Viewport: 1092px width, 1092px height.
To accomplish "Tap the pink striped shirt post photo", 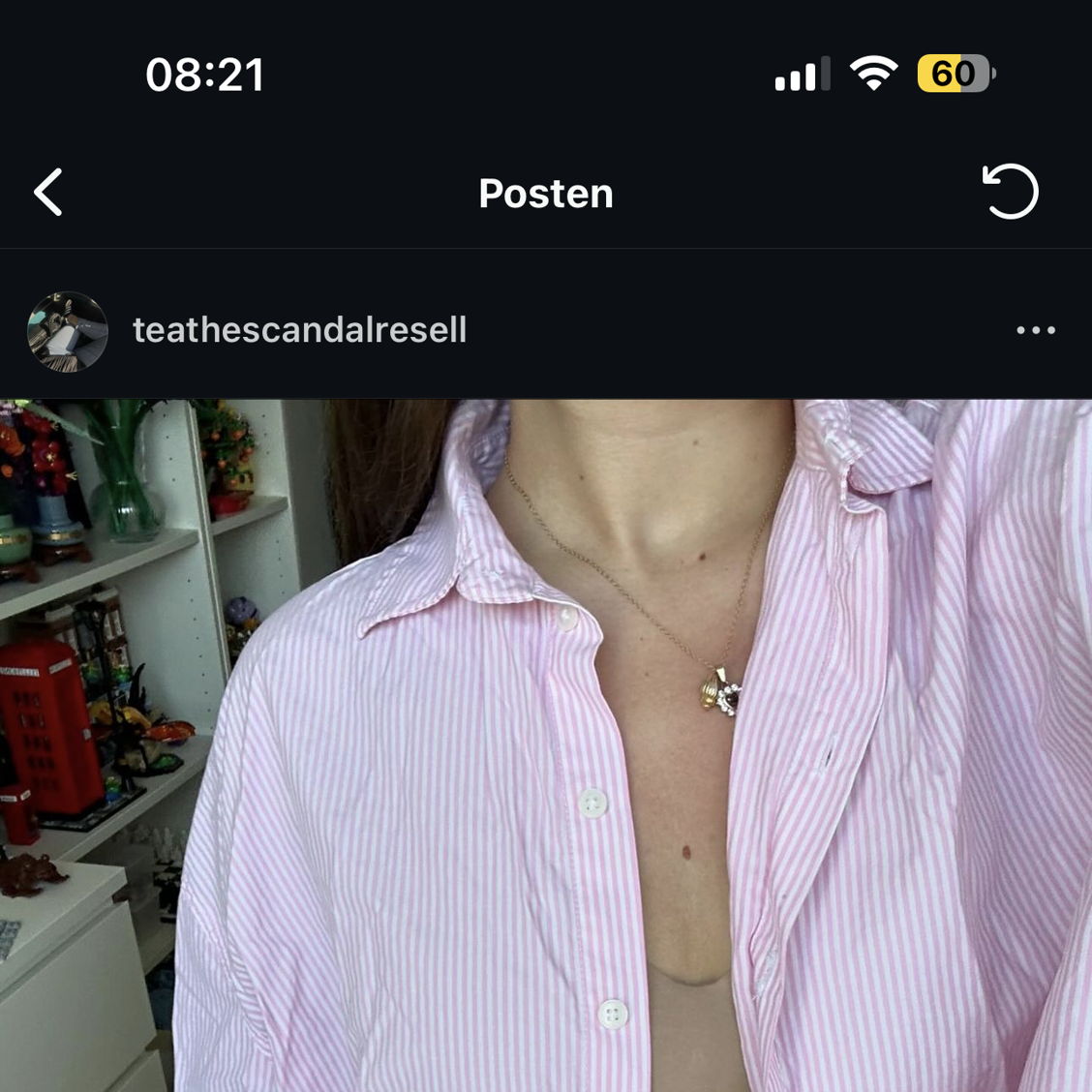I will pos(546,745).
